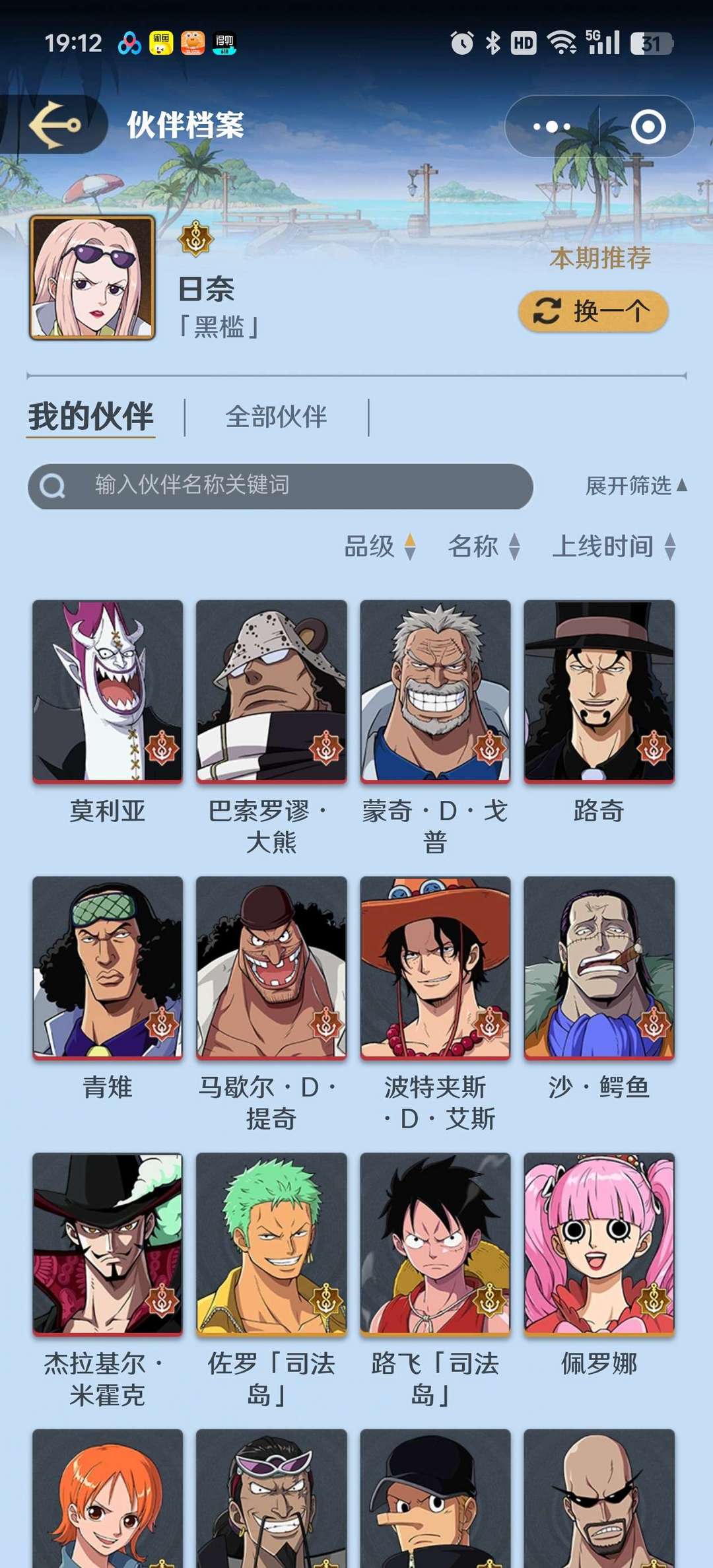
Task: Tap 换一个 to refresh recommended partner
Action: pyautogui.click(x=593, y=311)
